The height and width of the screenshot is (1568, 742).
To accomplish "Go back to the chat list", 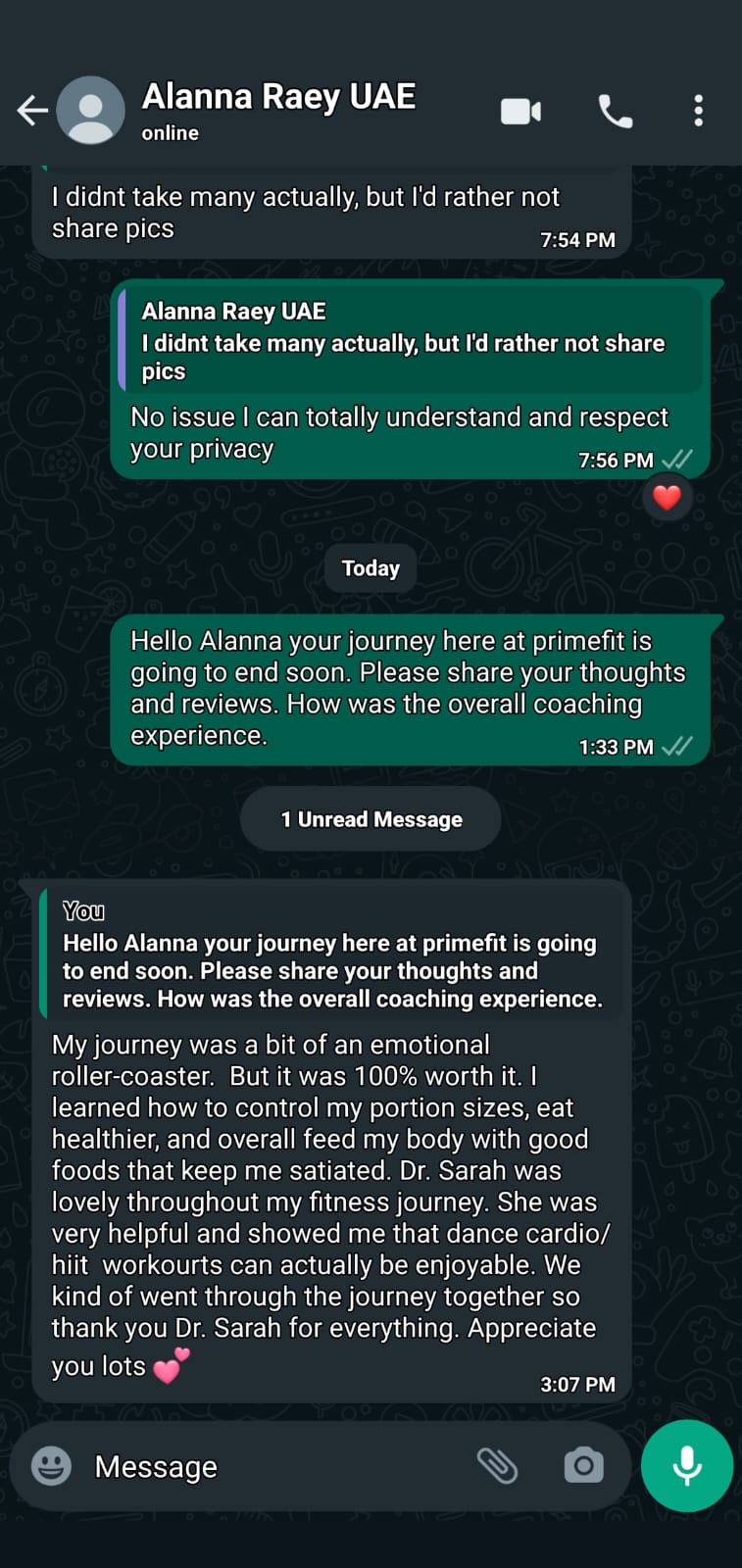I will [x=31, y=111].
